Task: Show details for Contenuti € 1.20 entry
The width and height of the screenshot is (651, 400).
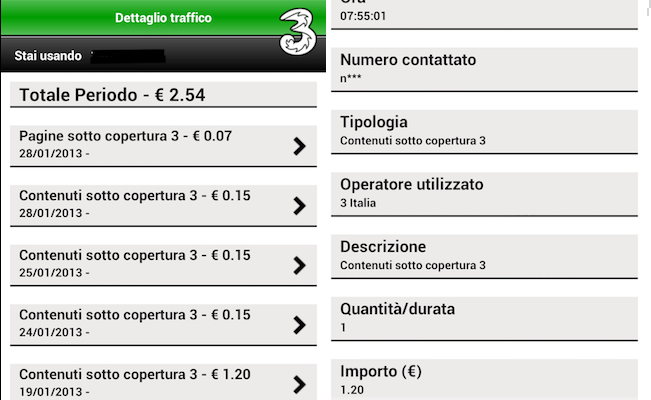Action: point(163,382)
